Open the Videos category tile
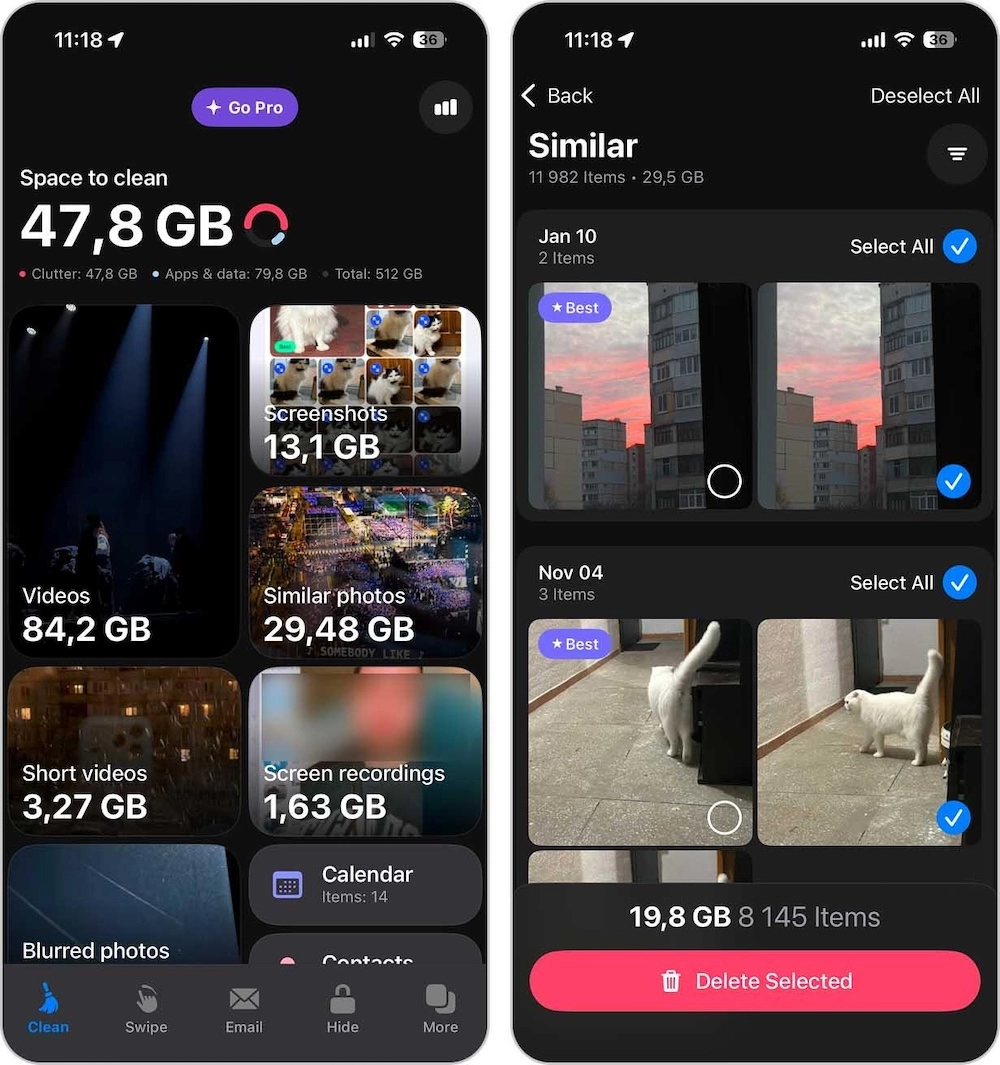The image size is (1000, 1065). [x=124, y=480]
